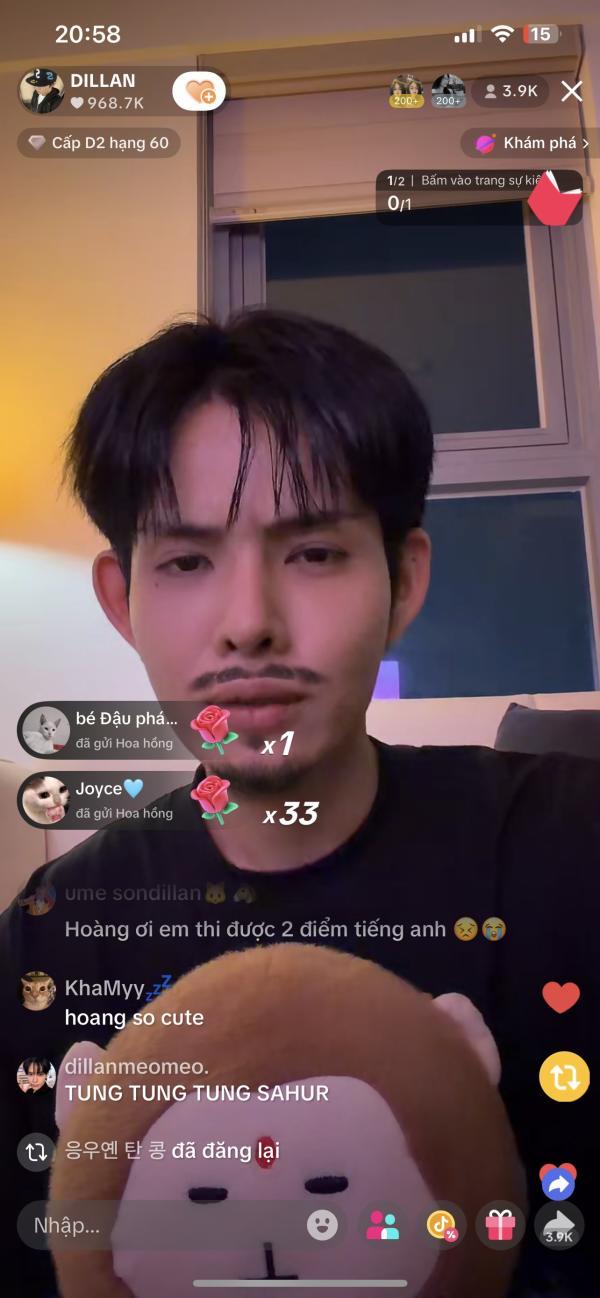Open KhaMyy's commenter profile
Screen dimensions: 600x1298
click(x=37, y=991)
